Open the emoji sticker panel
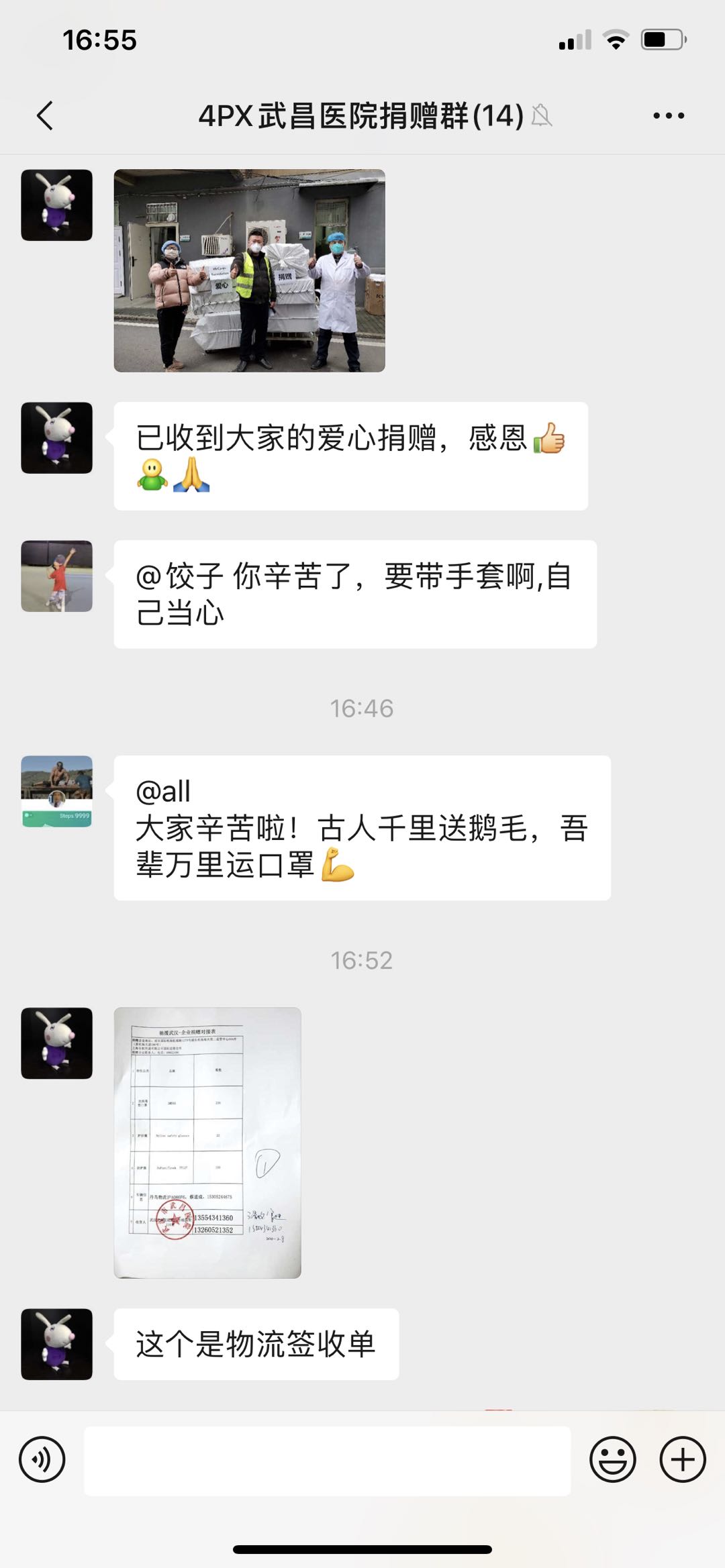This screenshot has height=1568, width=725. click(x=613, y=1459)
